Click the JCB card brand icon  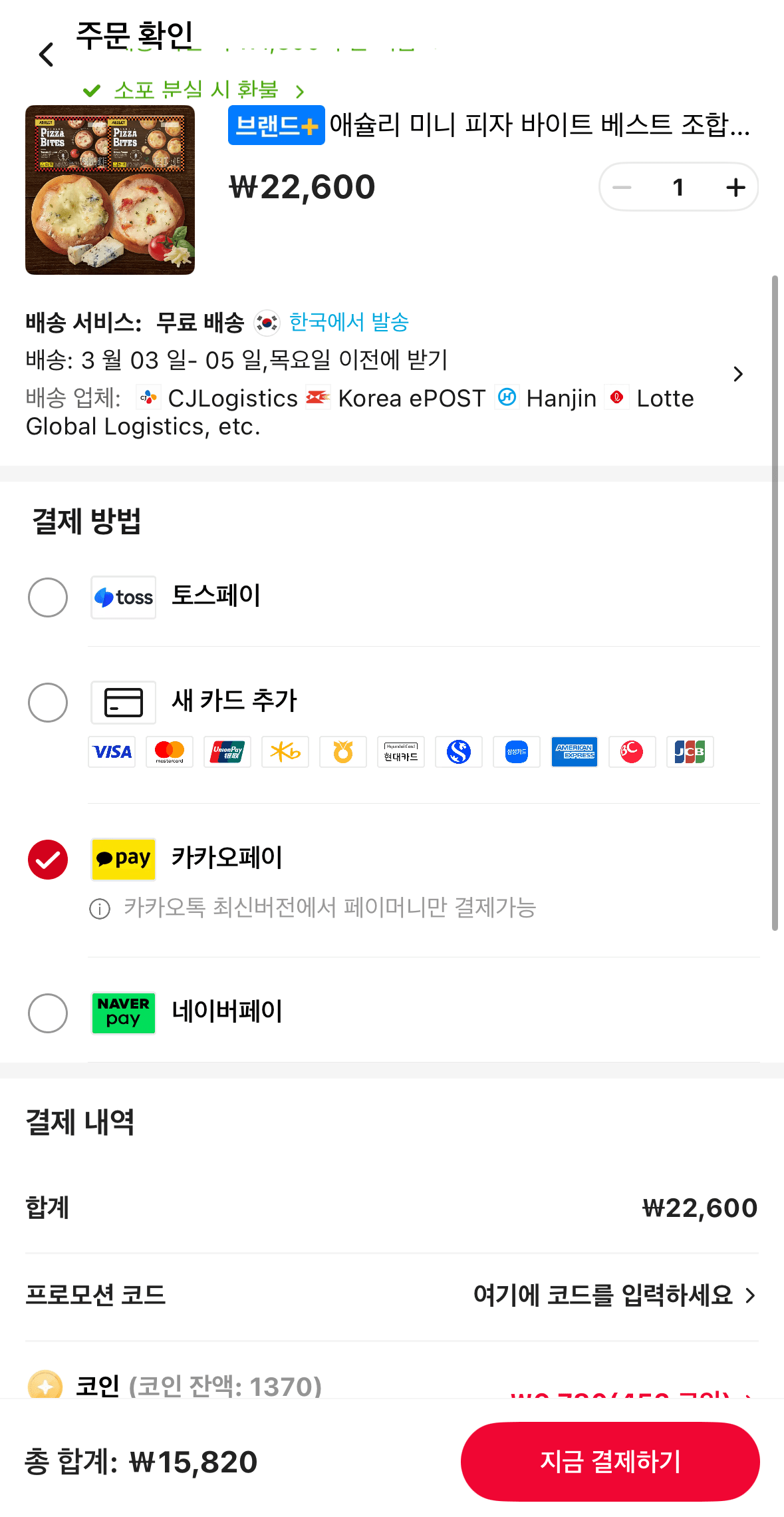click(690, 752)
